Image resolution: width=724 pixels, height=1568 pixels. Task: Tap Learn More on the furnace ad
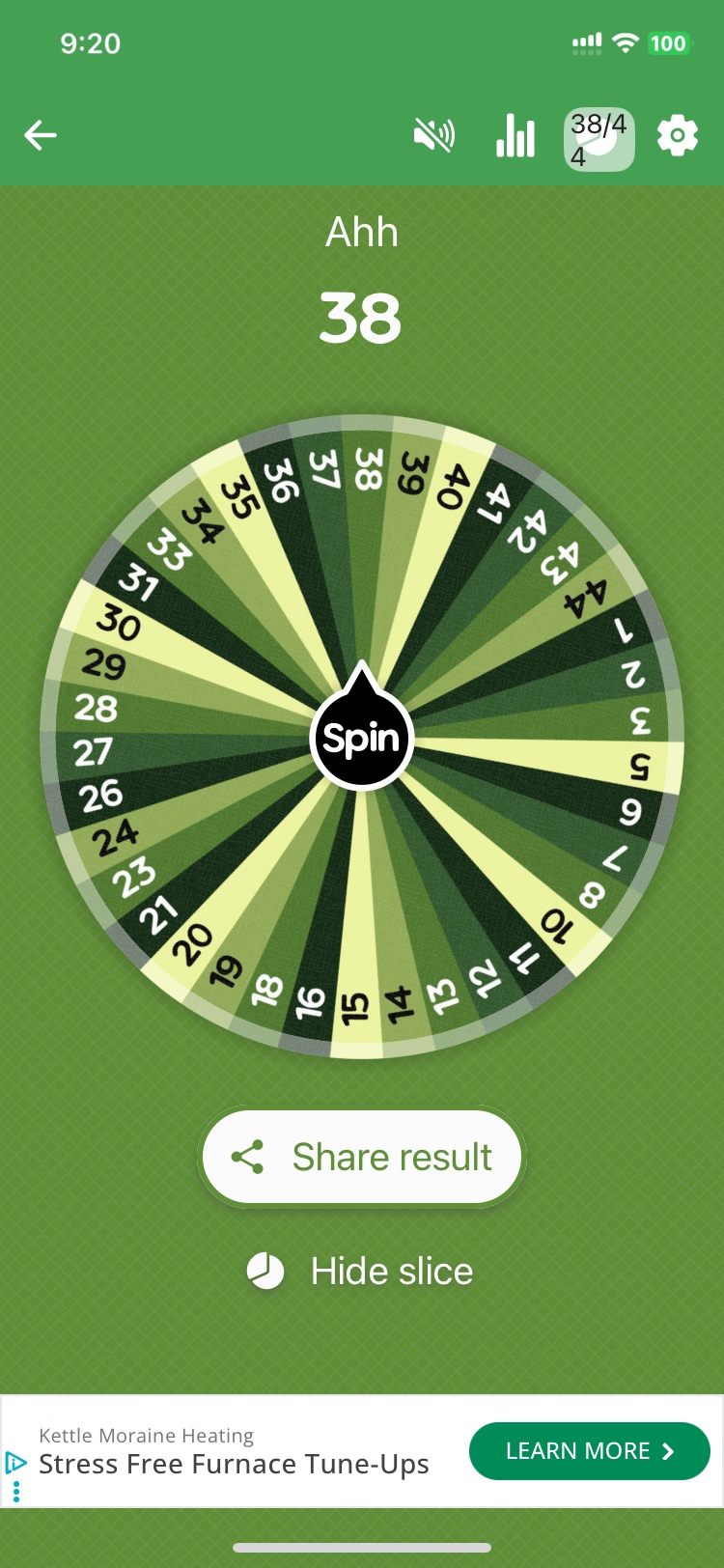pyautogui.click(x=589, y=1451)
